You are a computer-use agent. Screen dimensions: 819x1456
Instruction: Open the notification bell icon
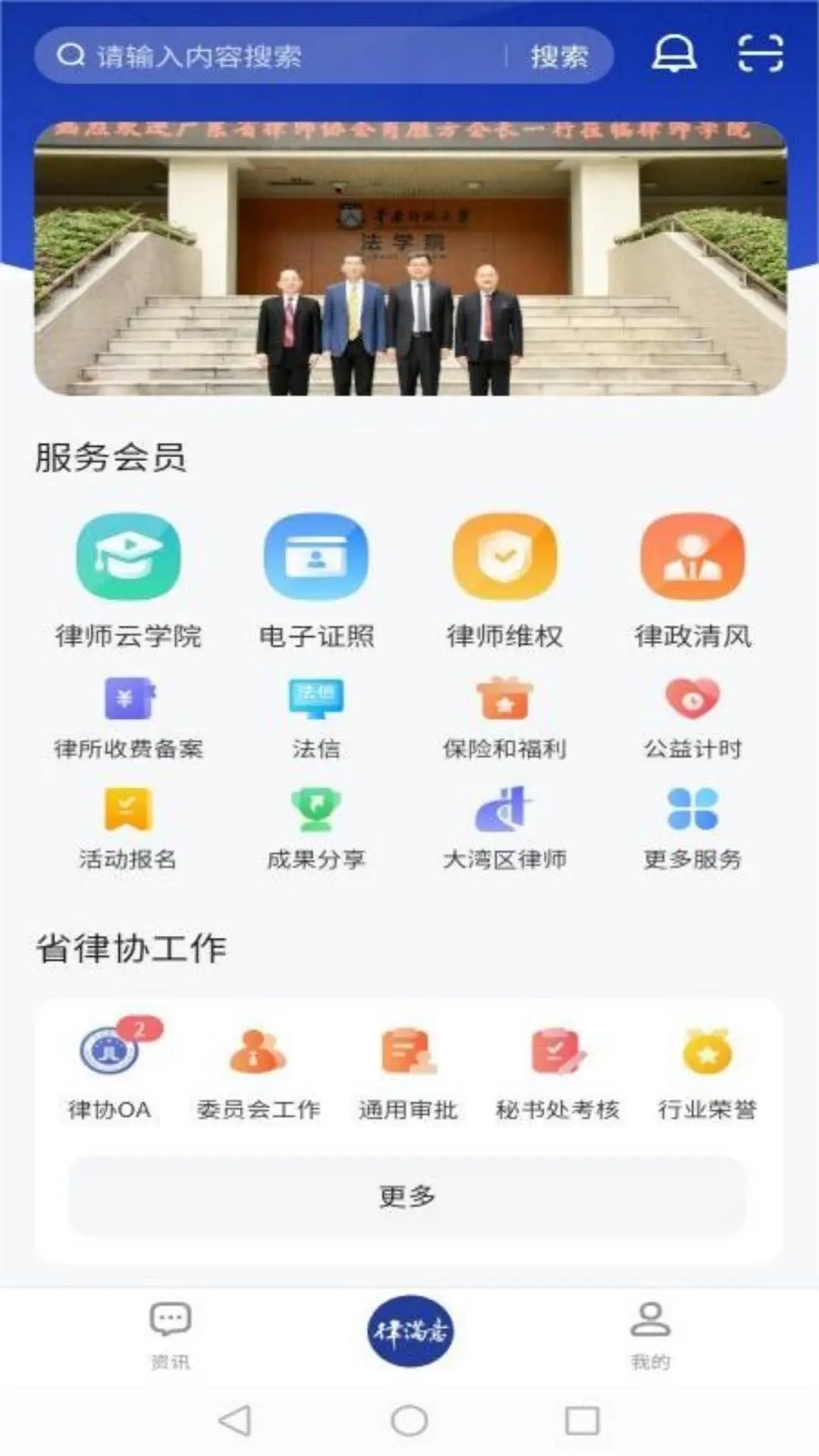[675, 55]
